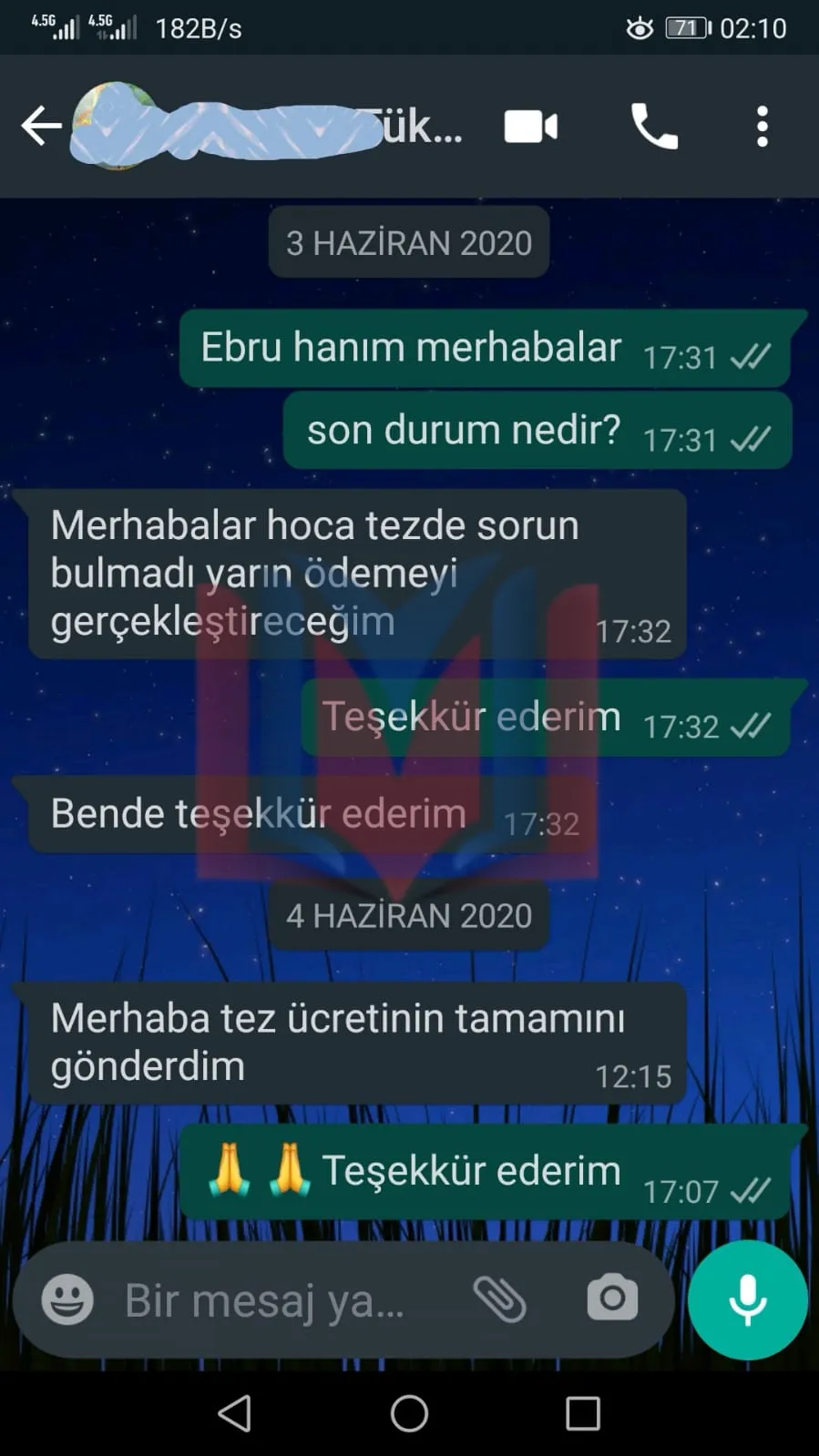This screenshot has width=819, height=1456.
Task: Start a voice call
Action: click(x=654, y=126)
